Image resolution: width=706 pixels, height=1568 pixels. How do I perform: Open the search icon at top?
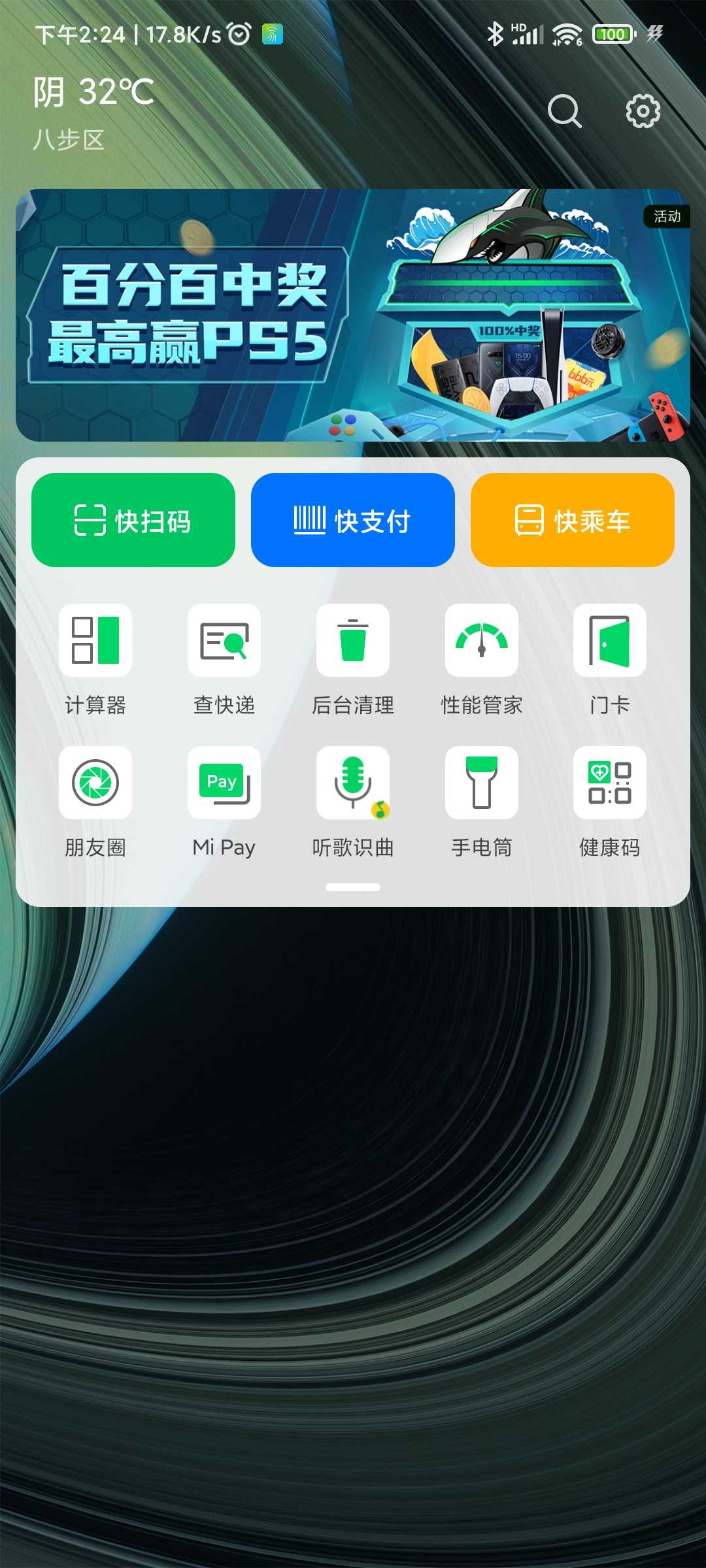pyautogui.click(x=564, y=111)
